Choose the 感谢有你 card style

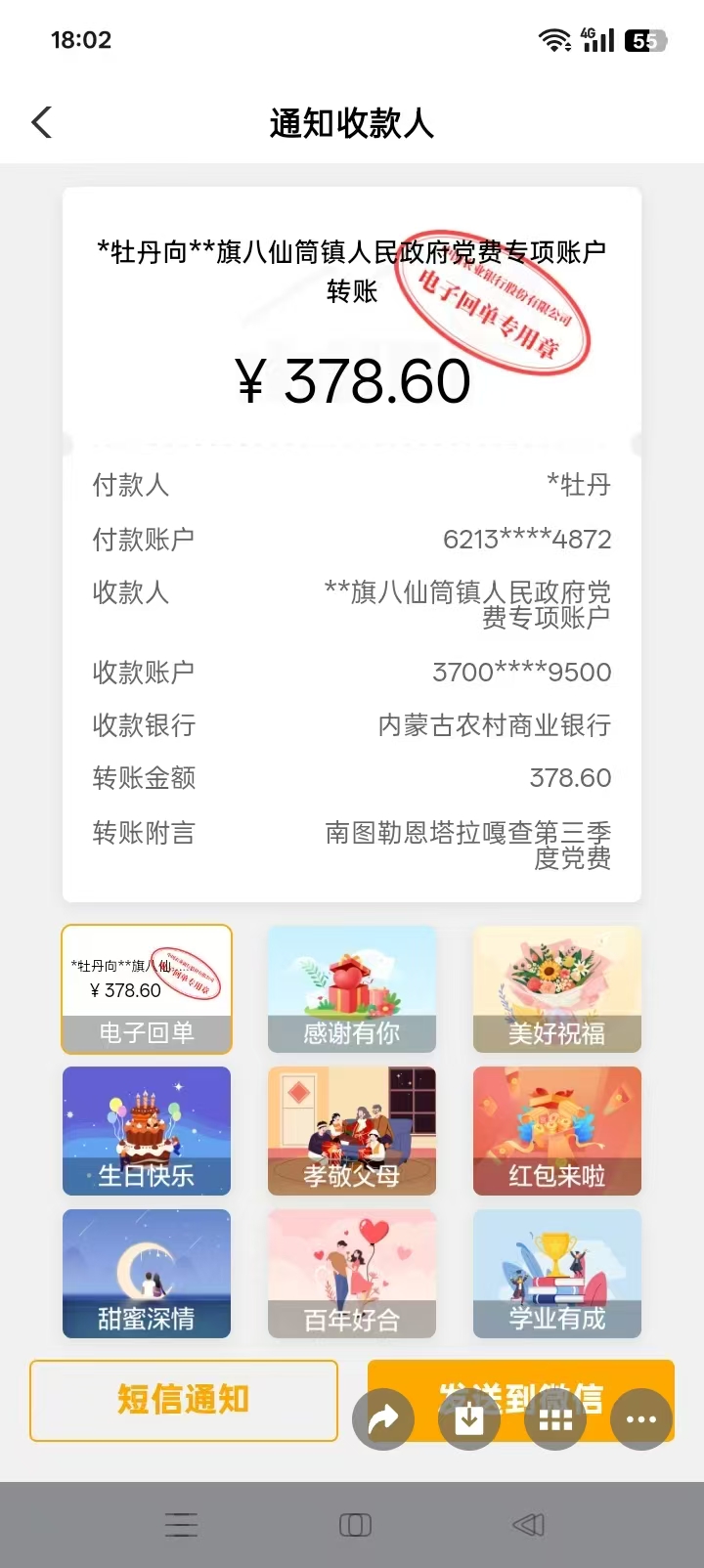click(x=352, y=989)
